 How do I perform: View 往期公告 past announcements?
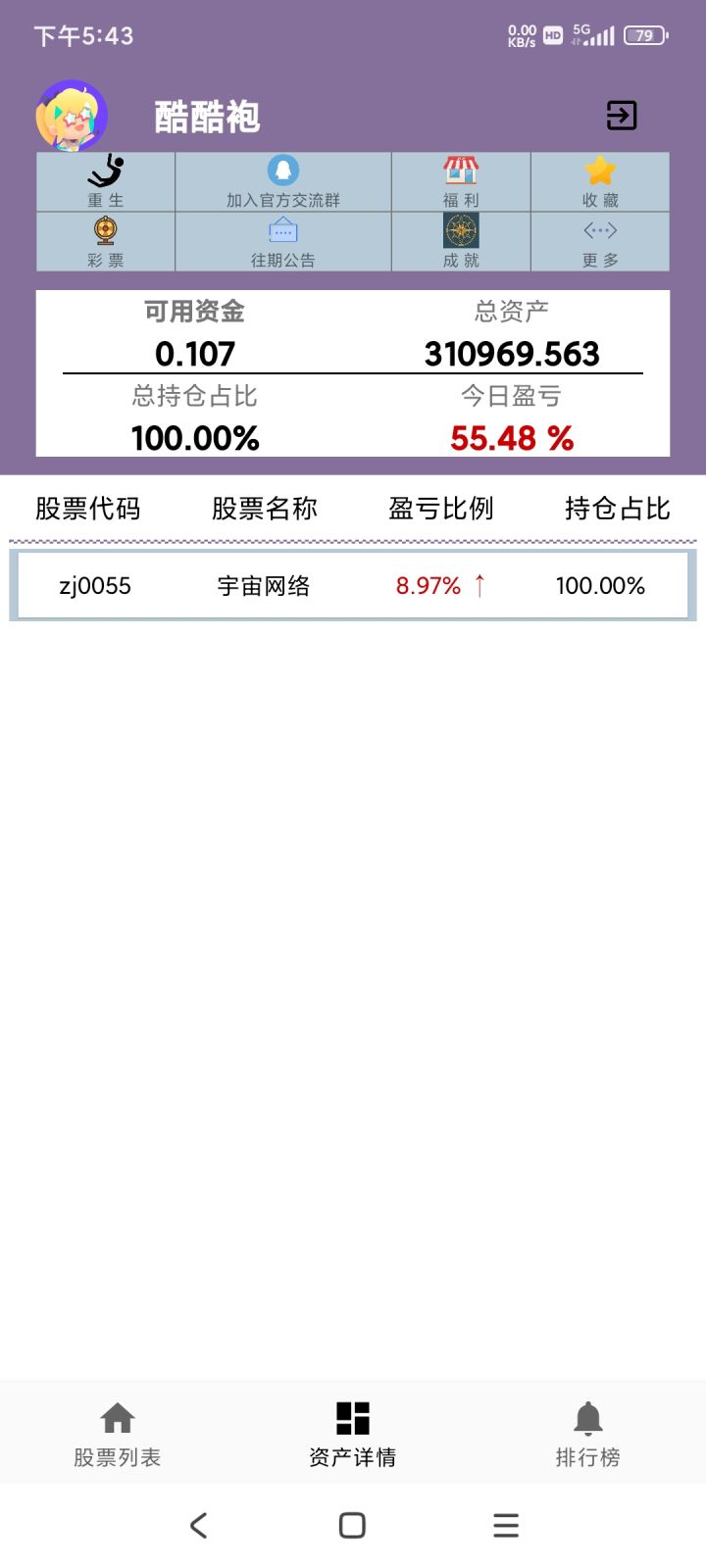click(283, 241)
